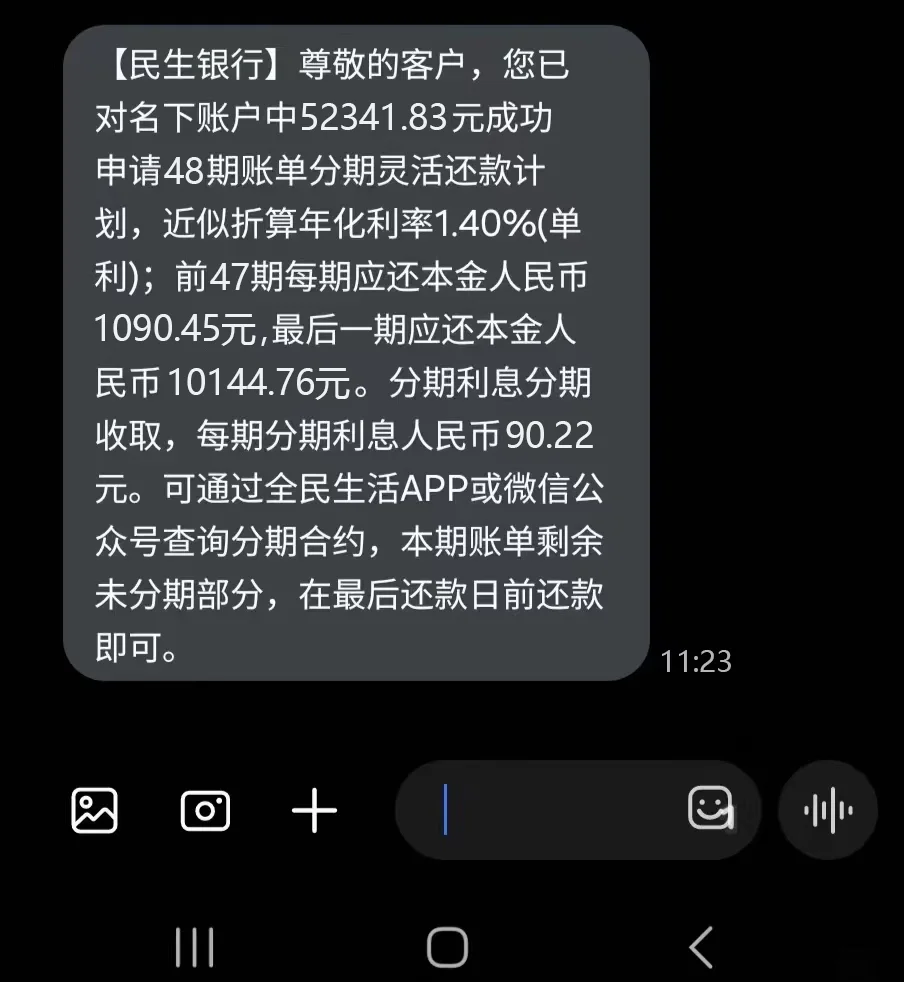Focus the message text input field

coord(560,810)
